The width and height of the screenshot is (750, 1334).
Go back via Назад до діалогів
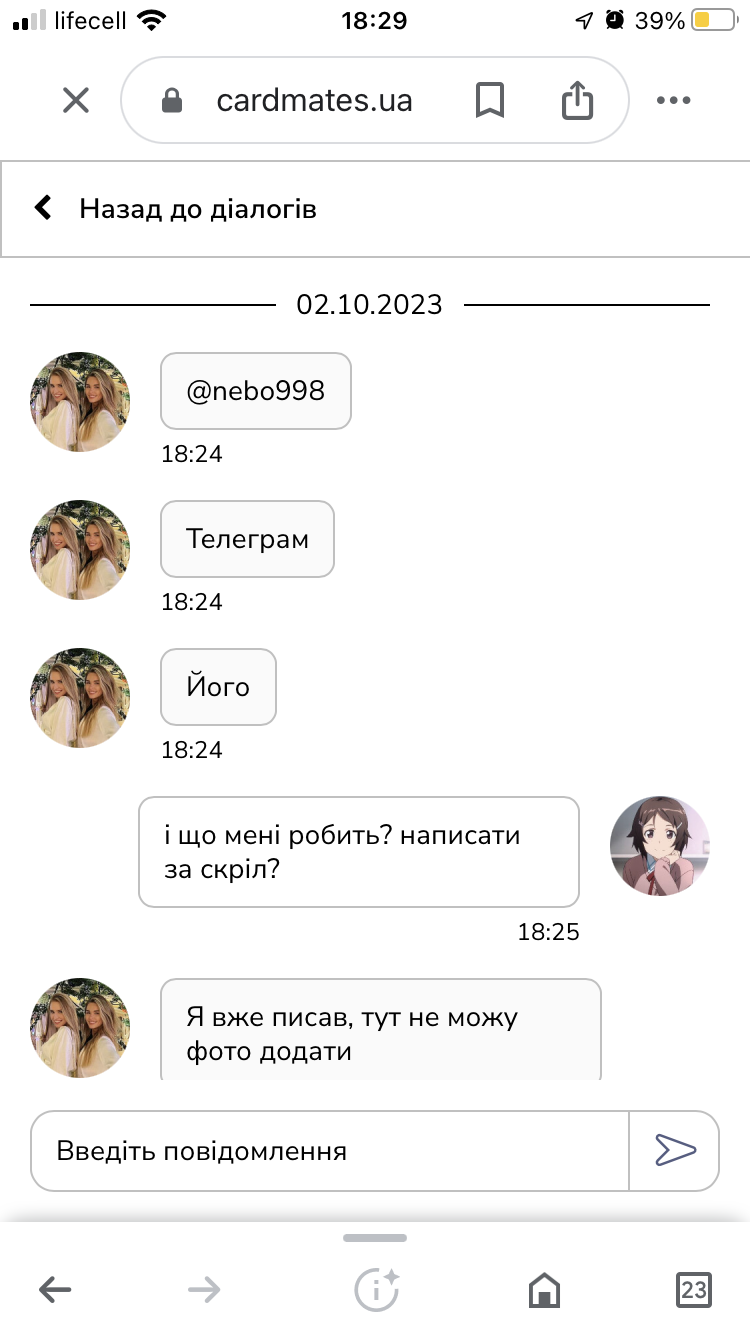click(176, 209)
